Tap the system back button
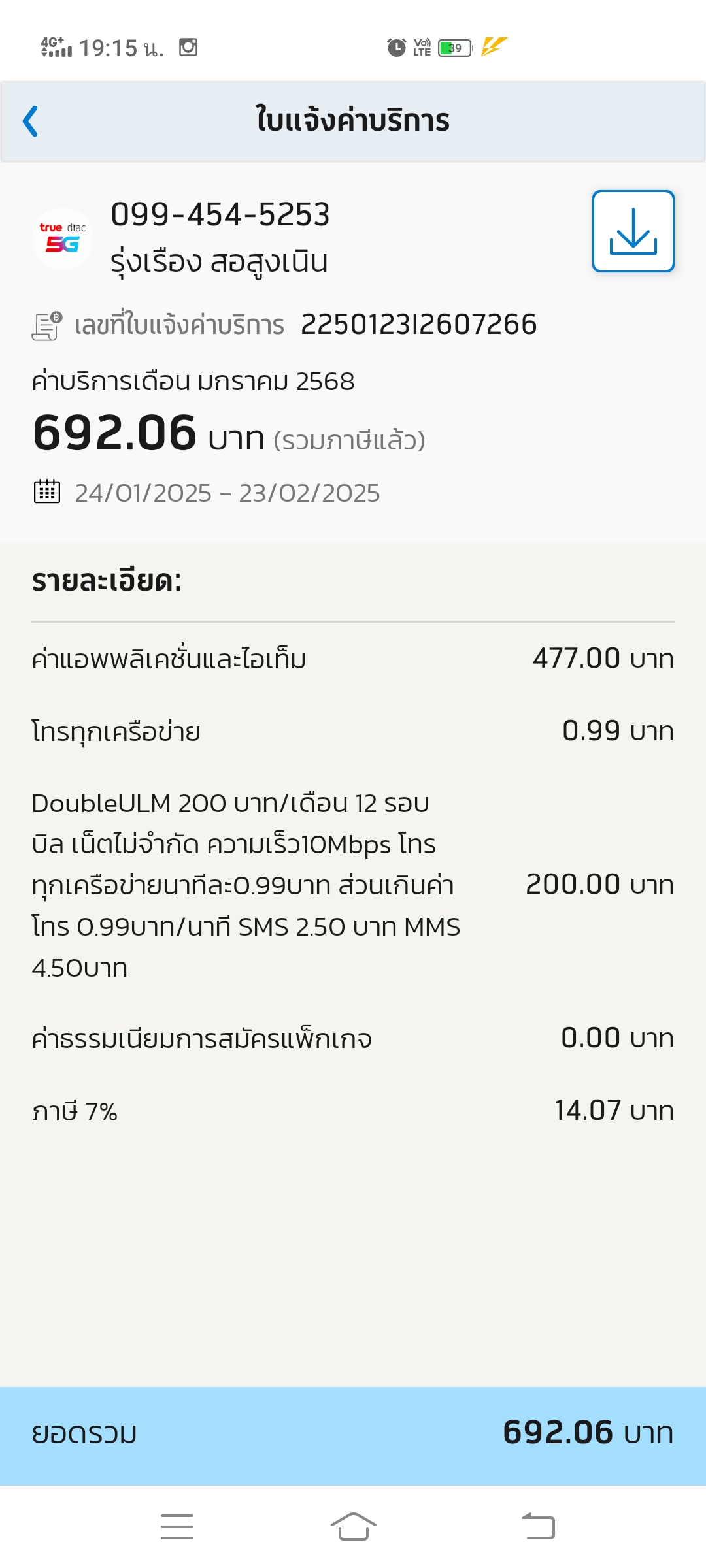Screen dimensions: 706x1568 click(538, 1527)
